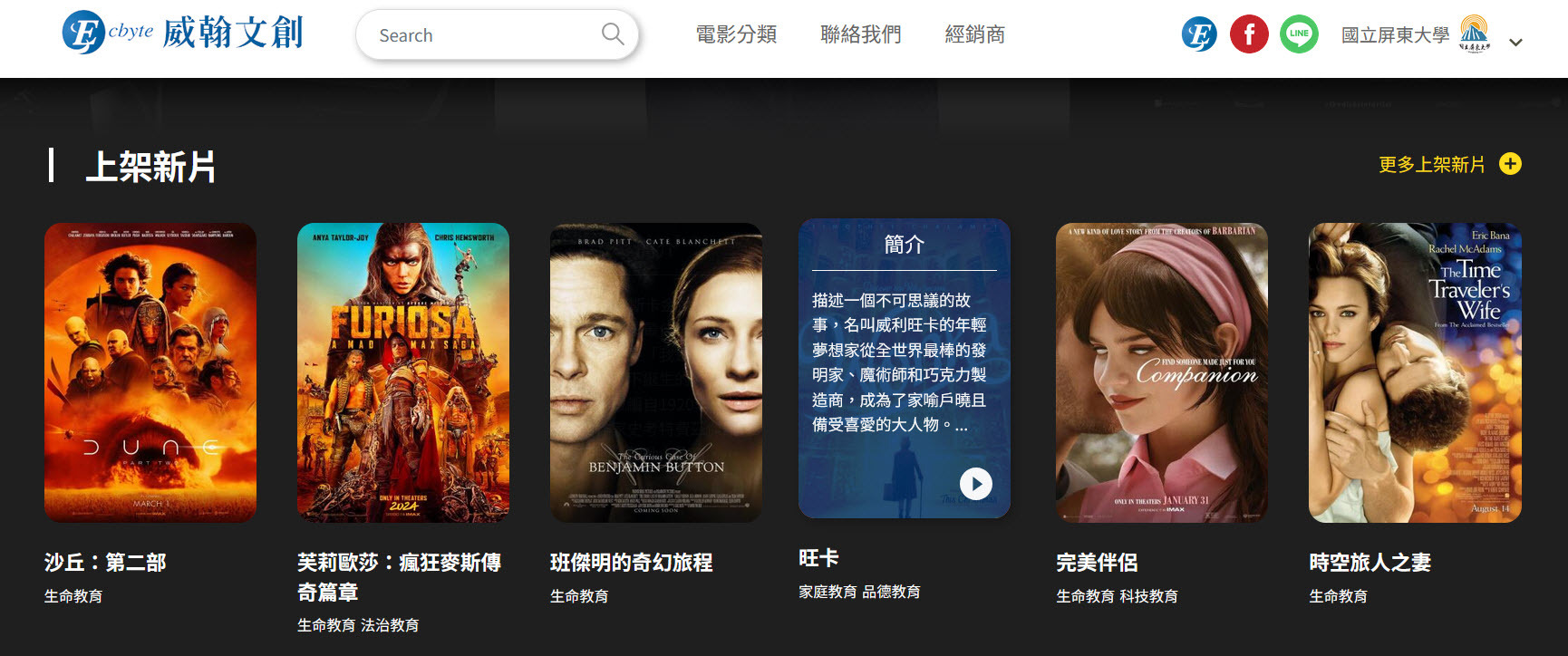Screen dimensions: 1568x656
Task: Tap the blue E cbyte icon
Action: click(1198, 34)
